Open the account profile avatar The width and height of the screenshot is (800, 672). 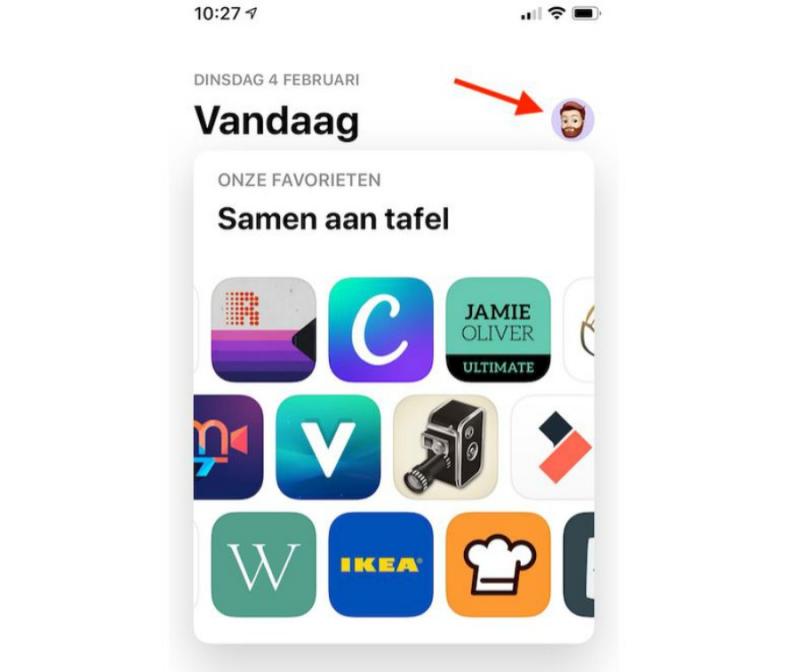pos(573,121)
